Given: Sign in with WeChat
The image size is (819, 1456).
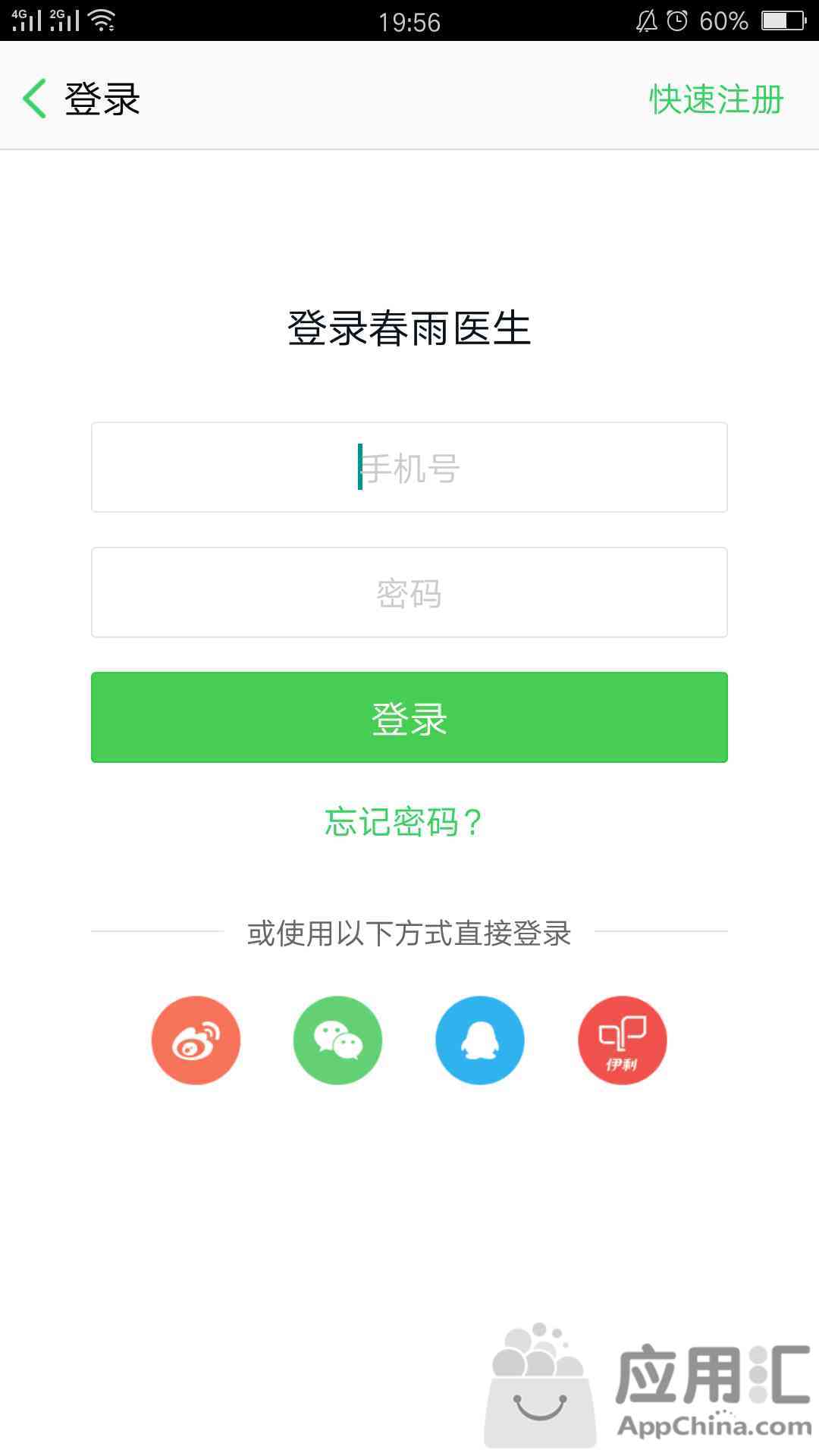Looking at the screenshot, I should point(337,1040).
